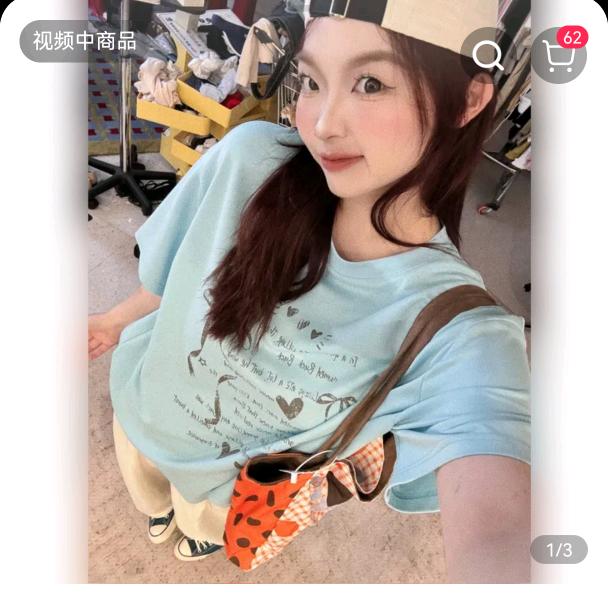Open the search icon

pos(488,55)
